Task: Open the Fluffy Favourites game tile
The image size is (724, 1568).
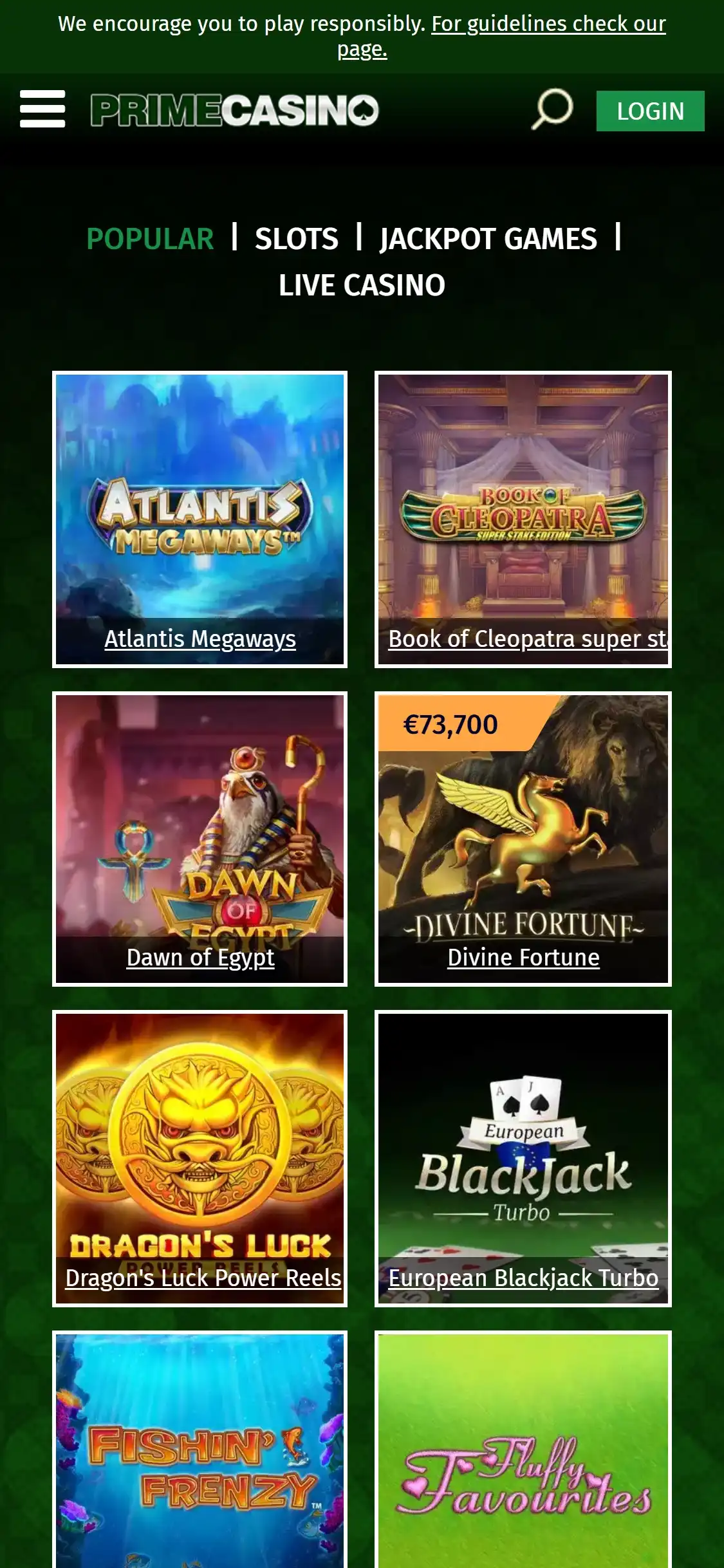Action: pyautogui.click(x=523, y=1455)
